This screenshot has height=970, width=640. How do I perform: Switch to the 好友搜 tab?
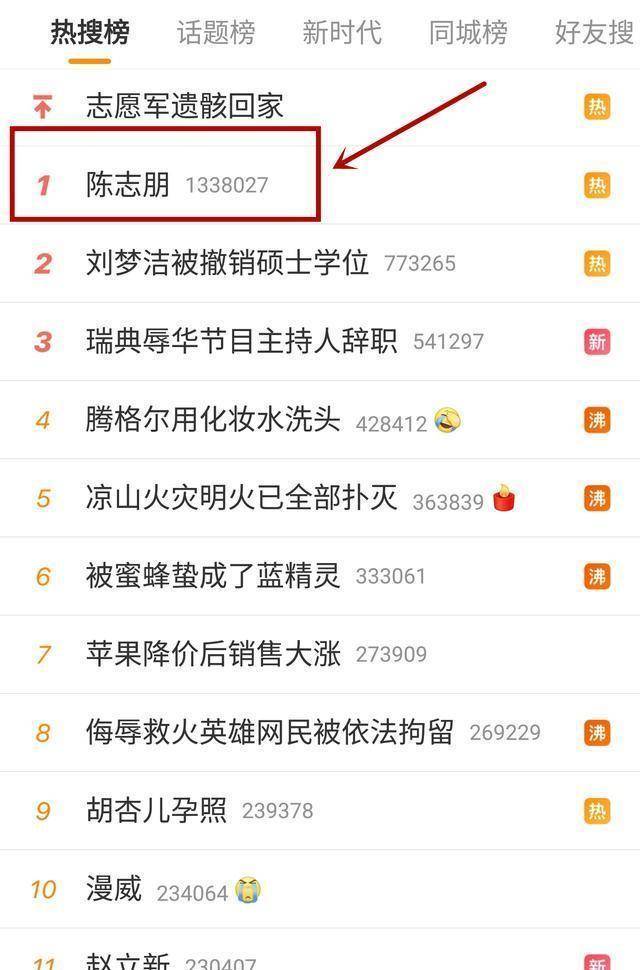point(594,33)
